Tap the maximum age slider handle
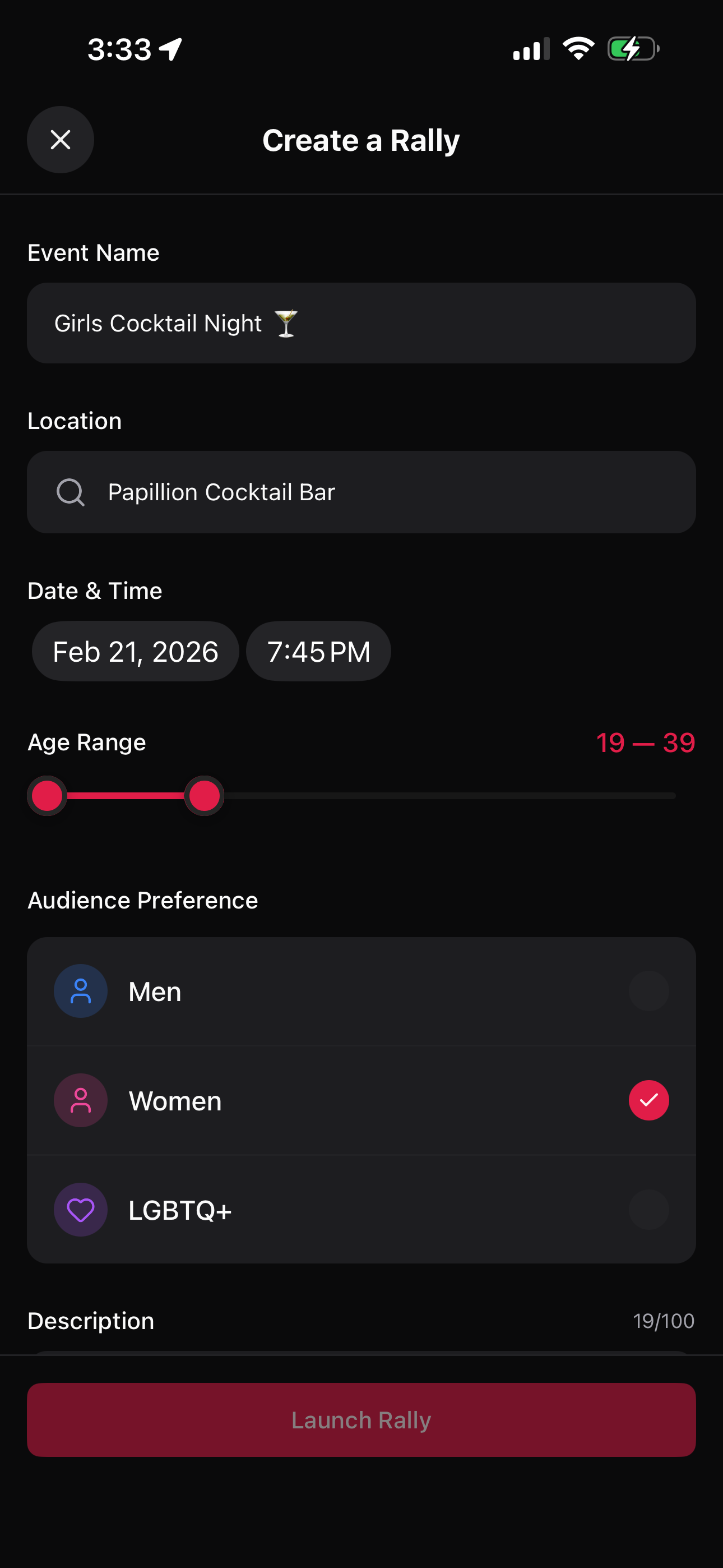Image resolution: width=723 pixels, height=1568 pixels. (205, 796)
